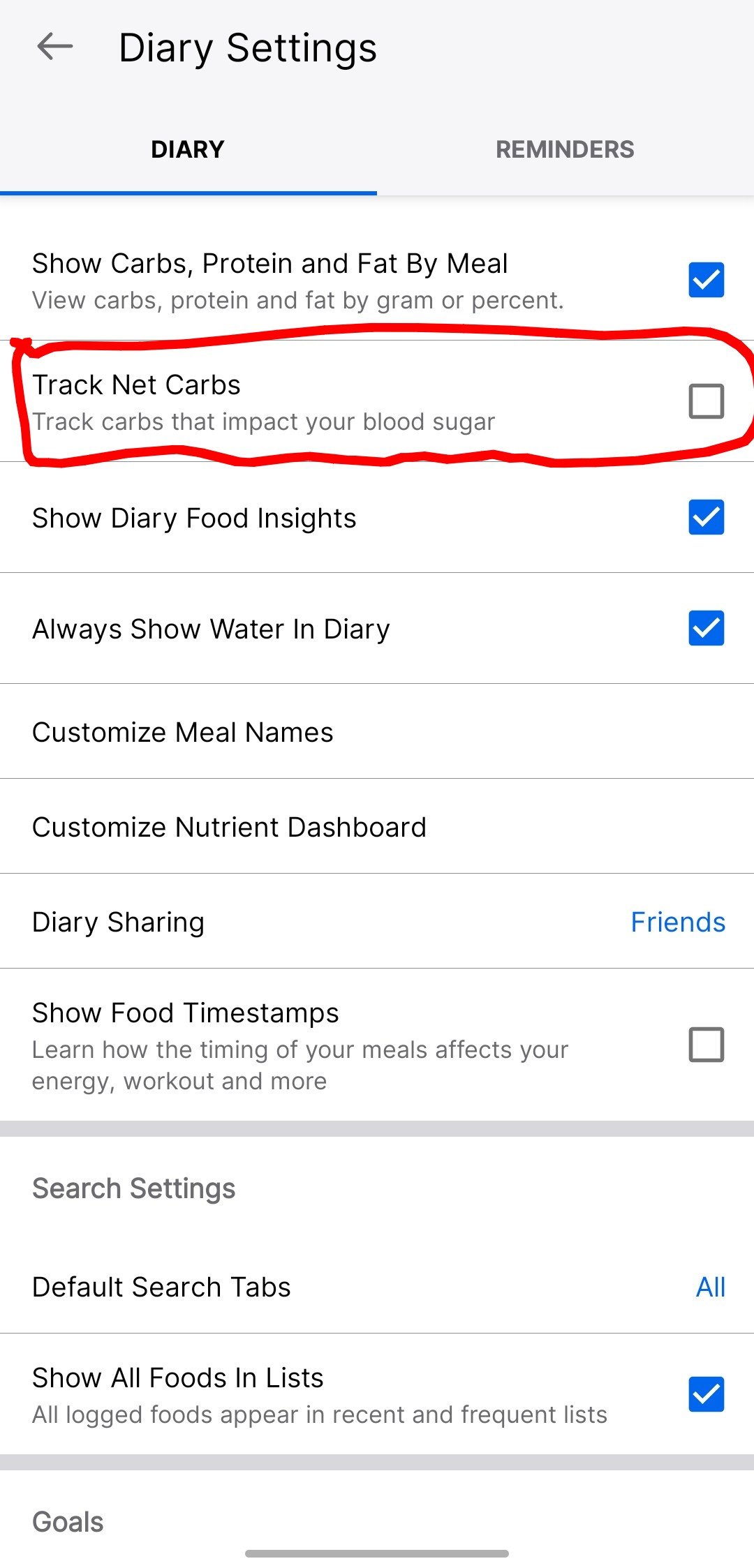Check the Show Food Timestamps box
754x1568 pixels.
[706, 1045]
